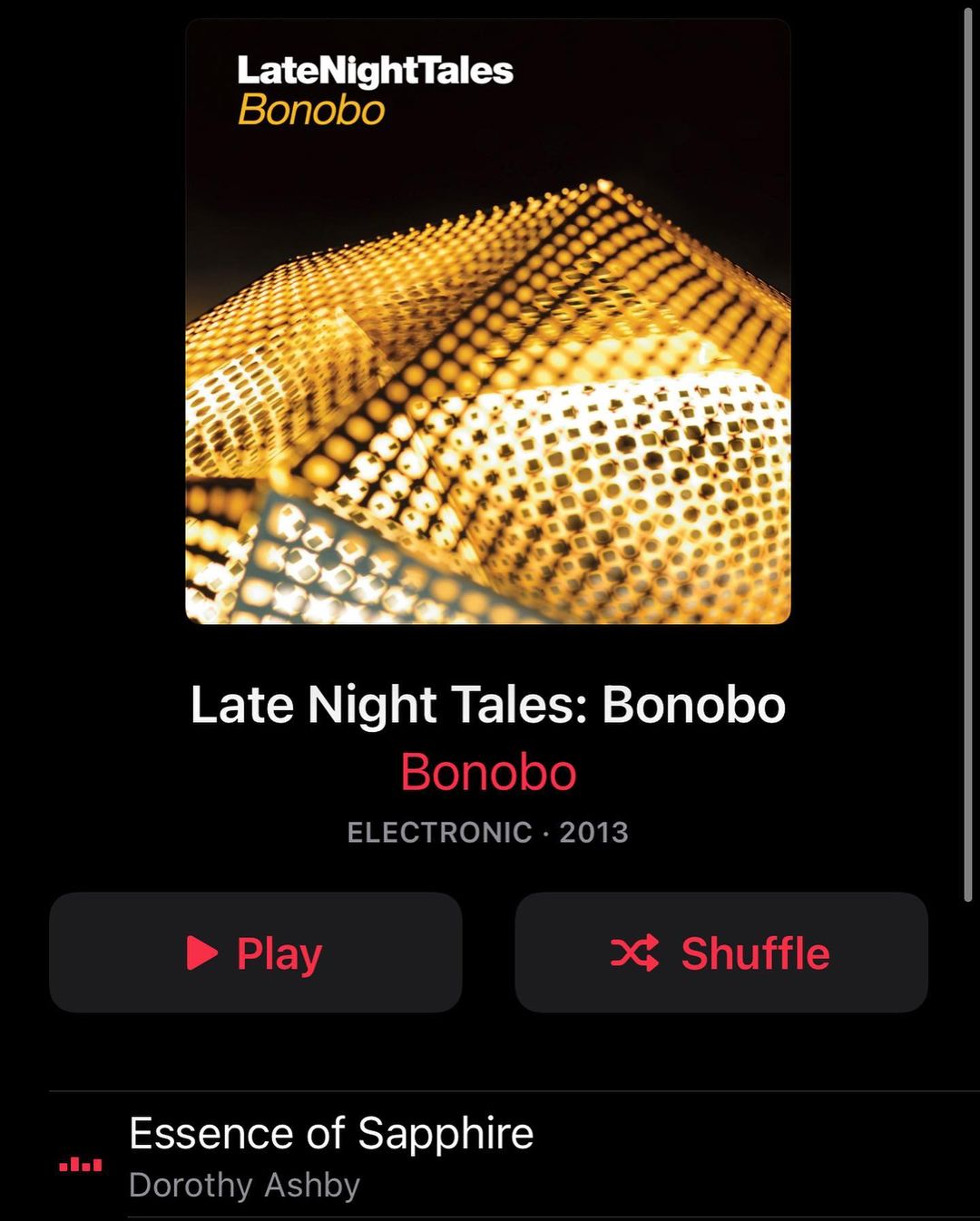Open the Late Night Tales album artwork

tap(488, 322)
